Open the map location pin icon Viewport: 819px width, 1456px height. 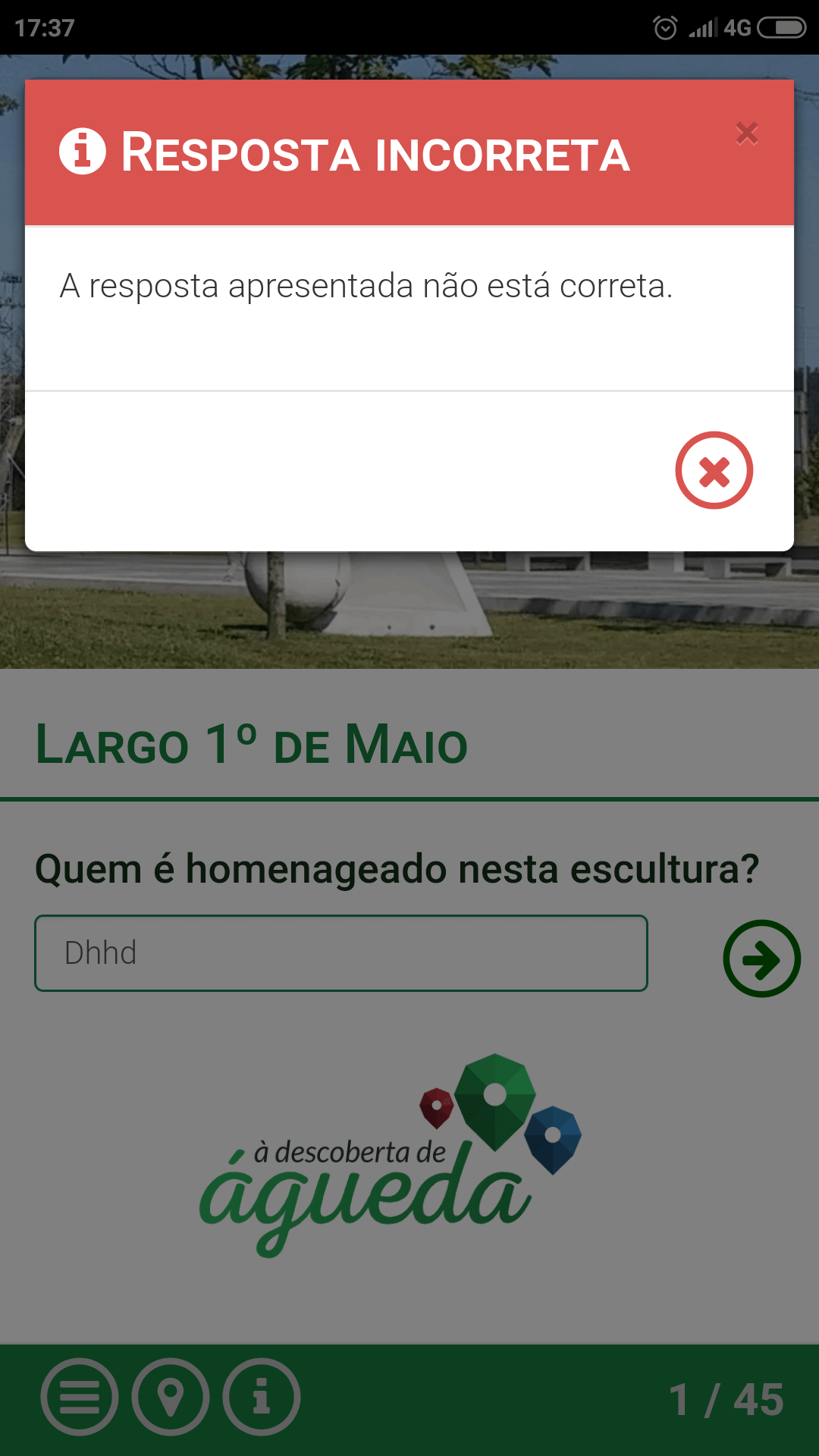pyautogui.click(x=171, y=1395)
